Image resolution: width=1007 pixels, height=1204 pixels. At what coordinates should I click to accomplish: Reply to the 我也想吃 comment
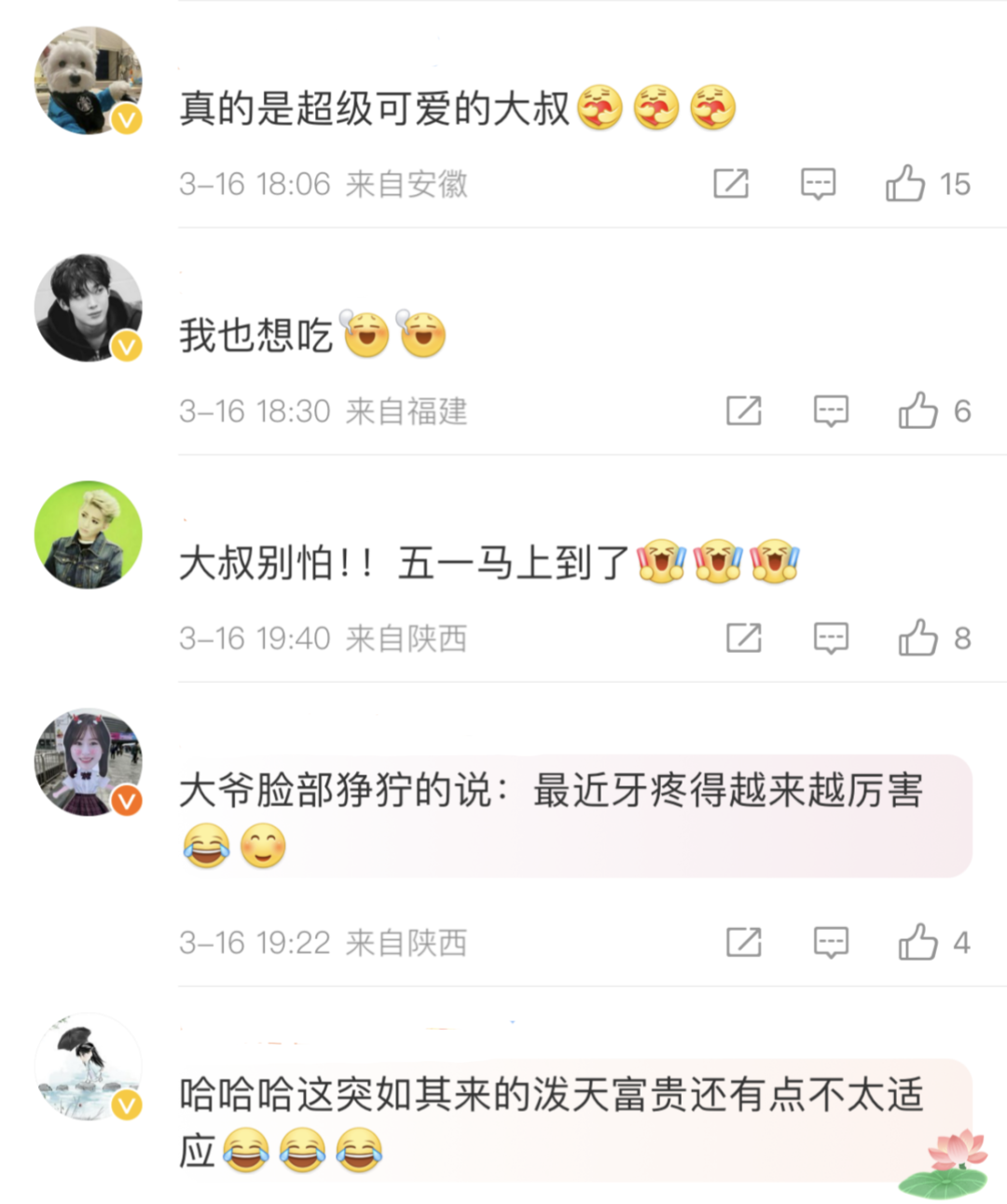(831, 410)
